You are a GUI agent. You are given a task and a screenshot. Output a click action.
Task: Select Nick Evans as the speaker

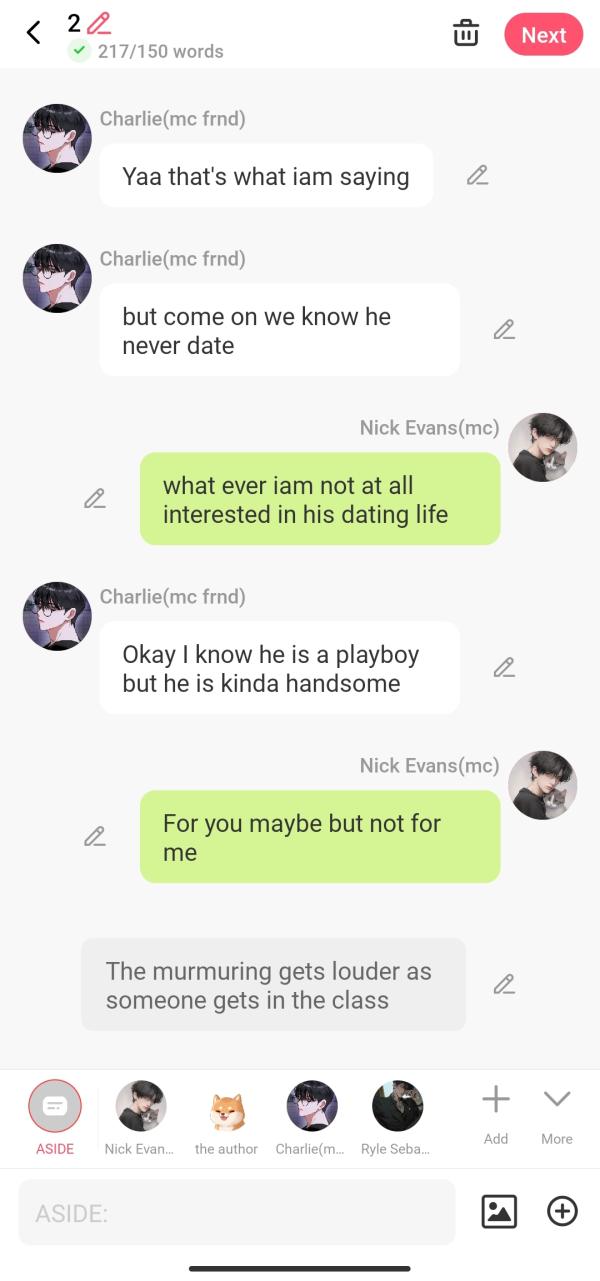coord(140,1106)
